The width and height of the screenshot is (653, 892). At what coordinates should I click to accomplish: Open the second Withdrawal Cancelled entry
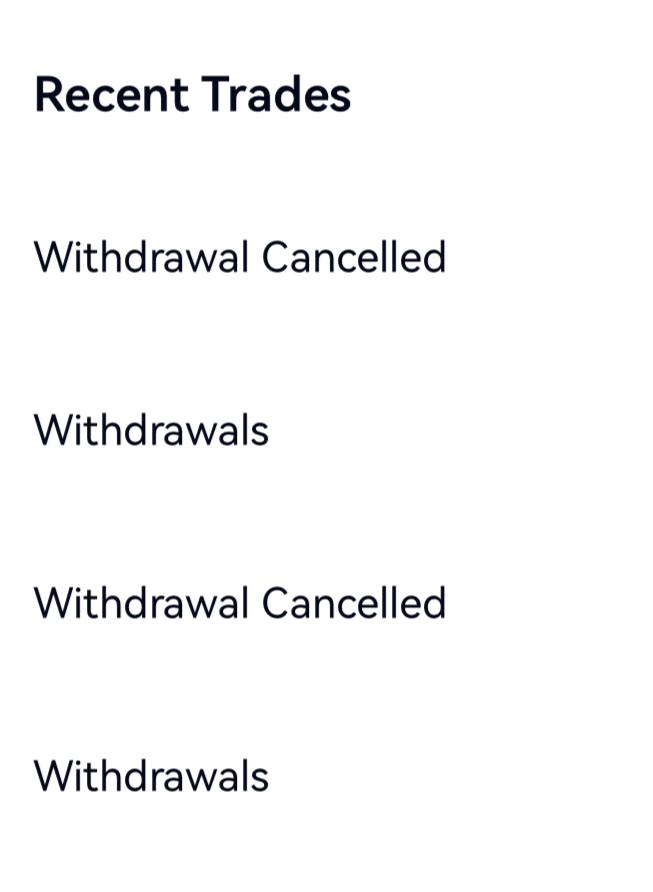[240, 604]
